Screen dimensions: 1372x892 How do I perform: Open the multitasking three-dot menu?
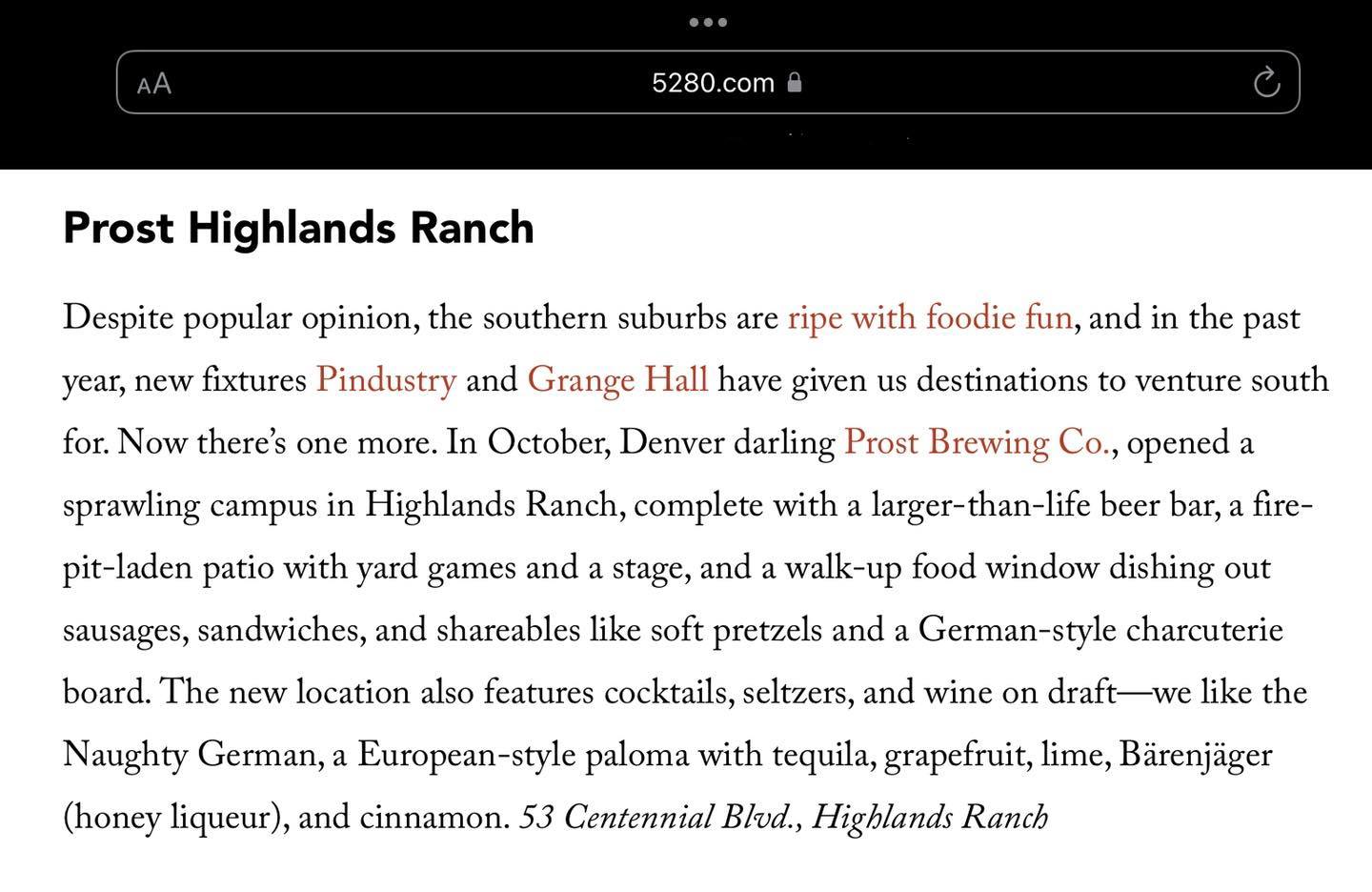pyautogui.click(x=708, y=22)
